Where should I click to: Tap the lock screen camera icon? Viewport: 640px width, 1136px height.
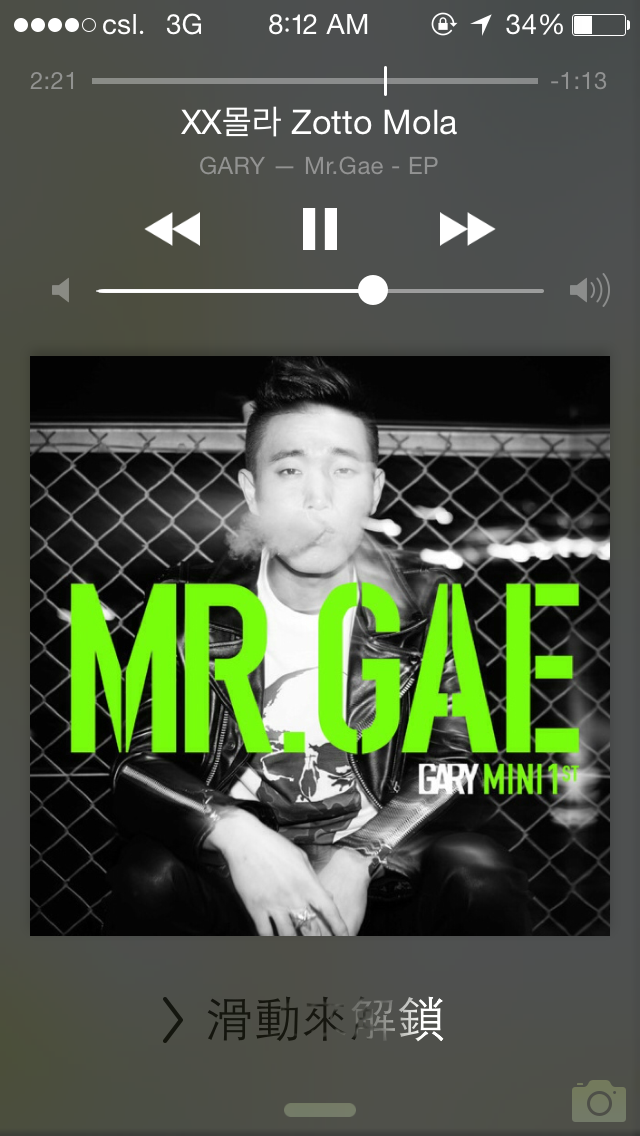(598, 1101)
